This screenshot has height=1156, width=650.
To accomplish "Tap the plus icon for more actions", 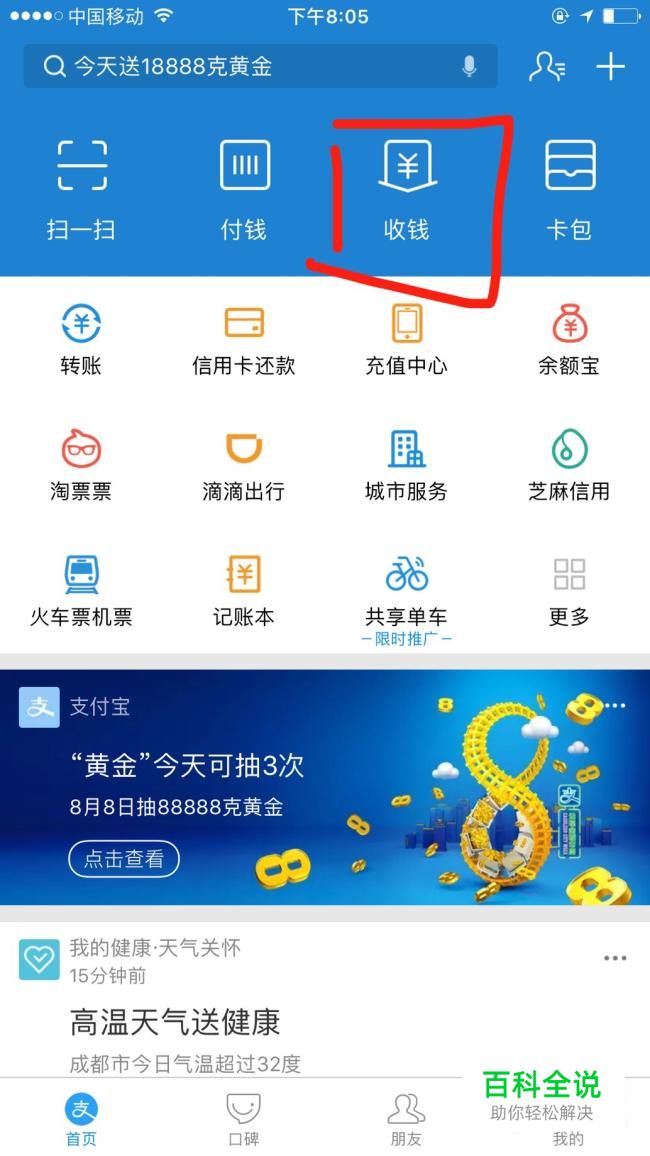I will pos(610,67).
